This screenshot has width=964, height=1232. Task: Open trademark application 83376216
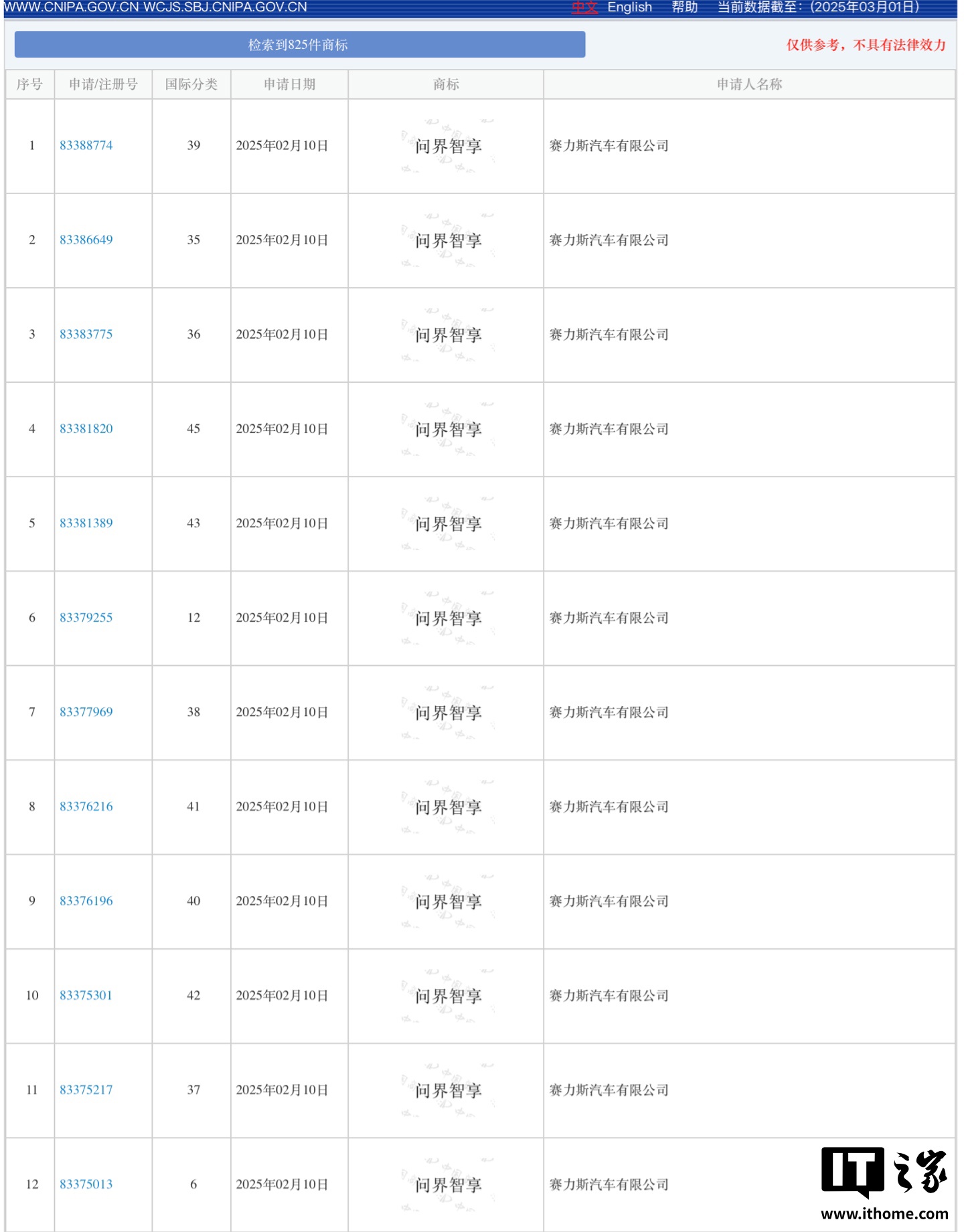point(86,806)
